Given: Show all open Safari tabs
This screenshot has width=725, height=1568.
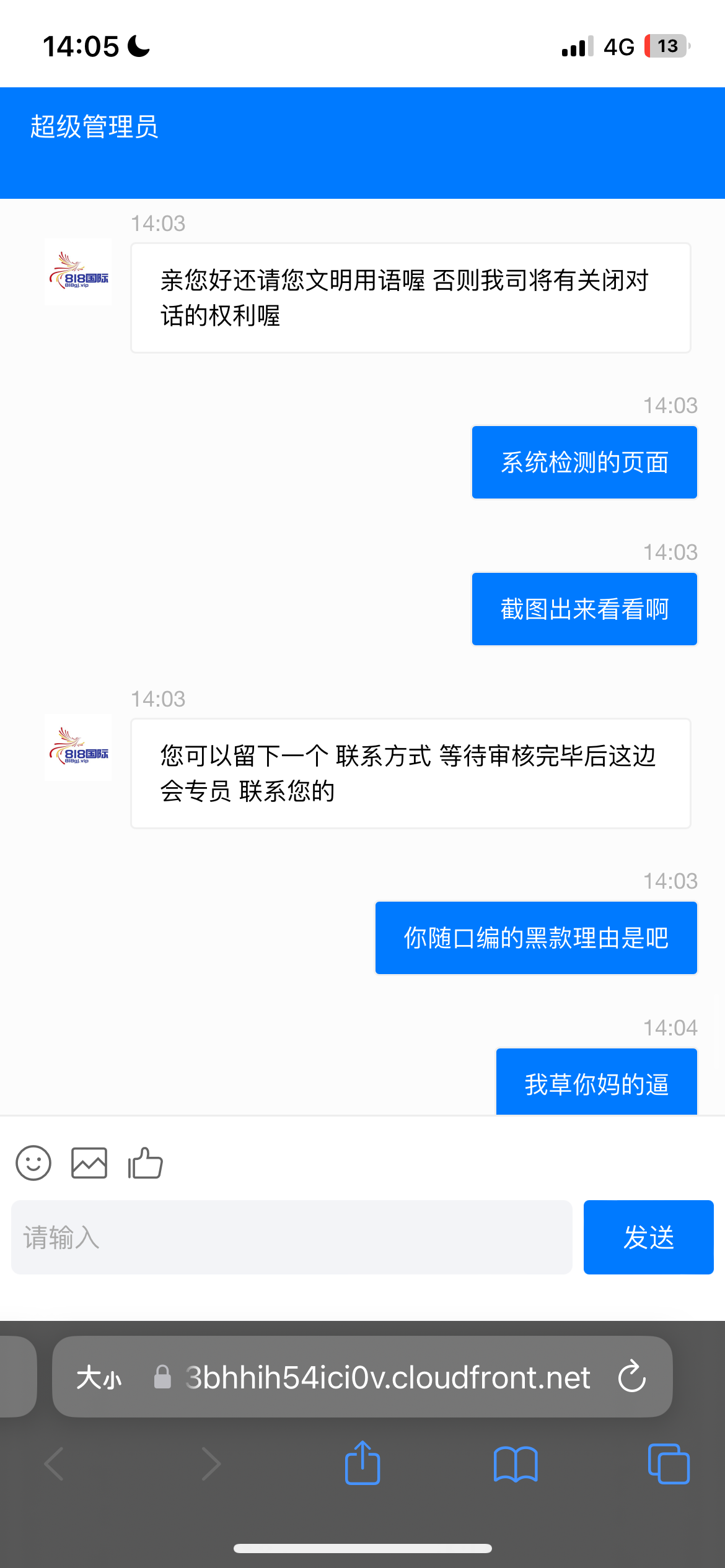Looking at the screenshot, I should [x=669, y=1464].
